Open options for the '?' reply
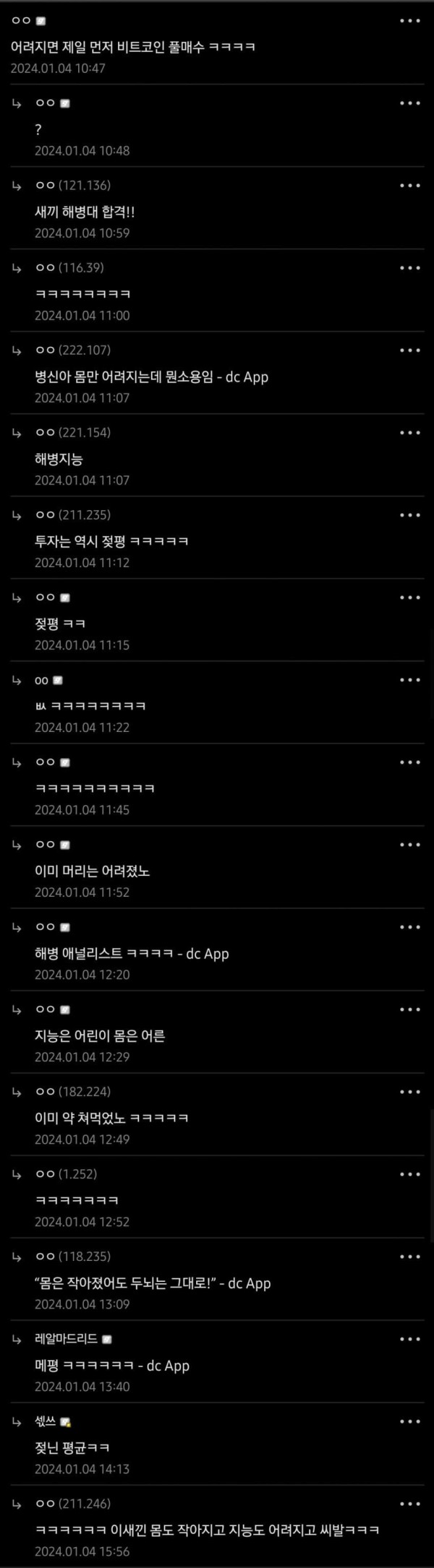This screenshot has width=434, height=1568. coord(409,103)
